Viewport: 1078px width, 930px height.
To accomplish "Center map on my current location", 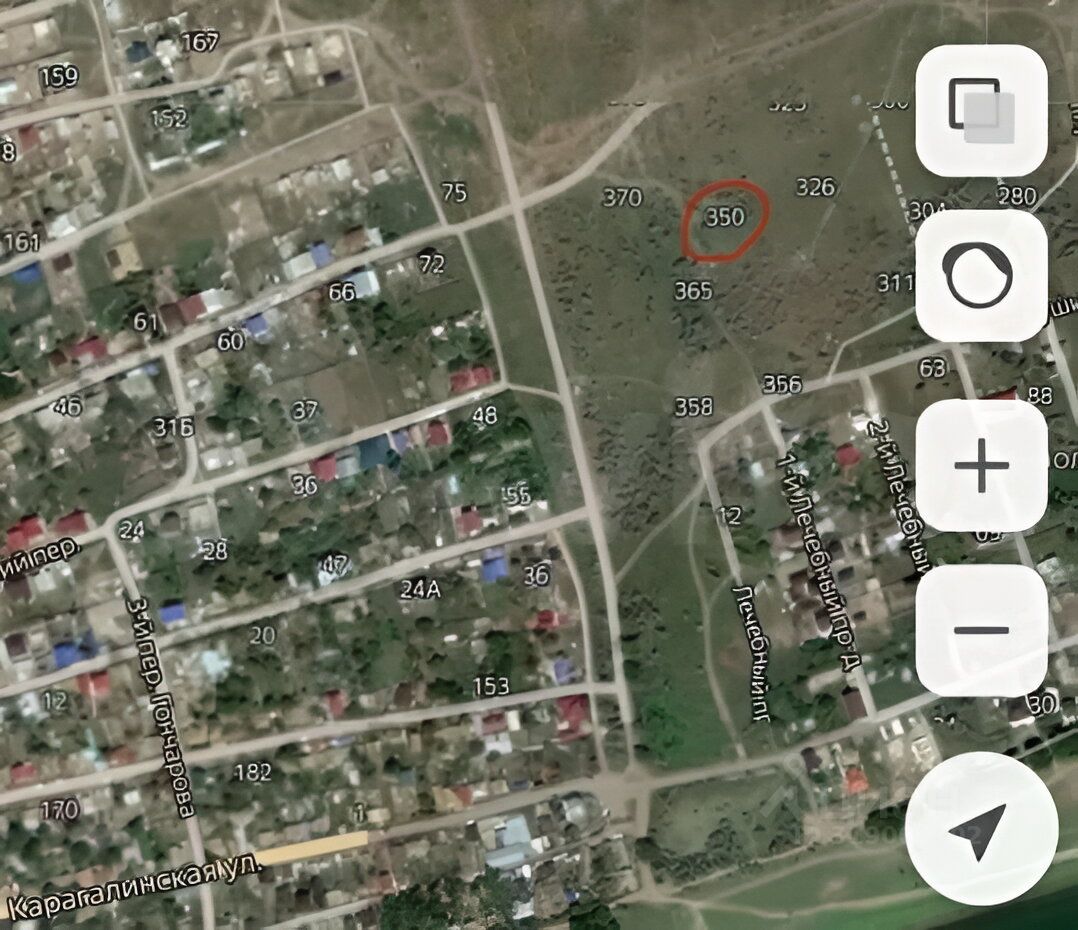I will point(980,828).
